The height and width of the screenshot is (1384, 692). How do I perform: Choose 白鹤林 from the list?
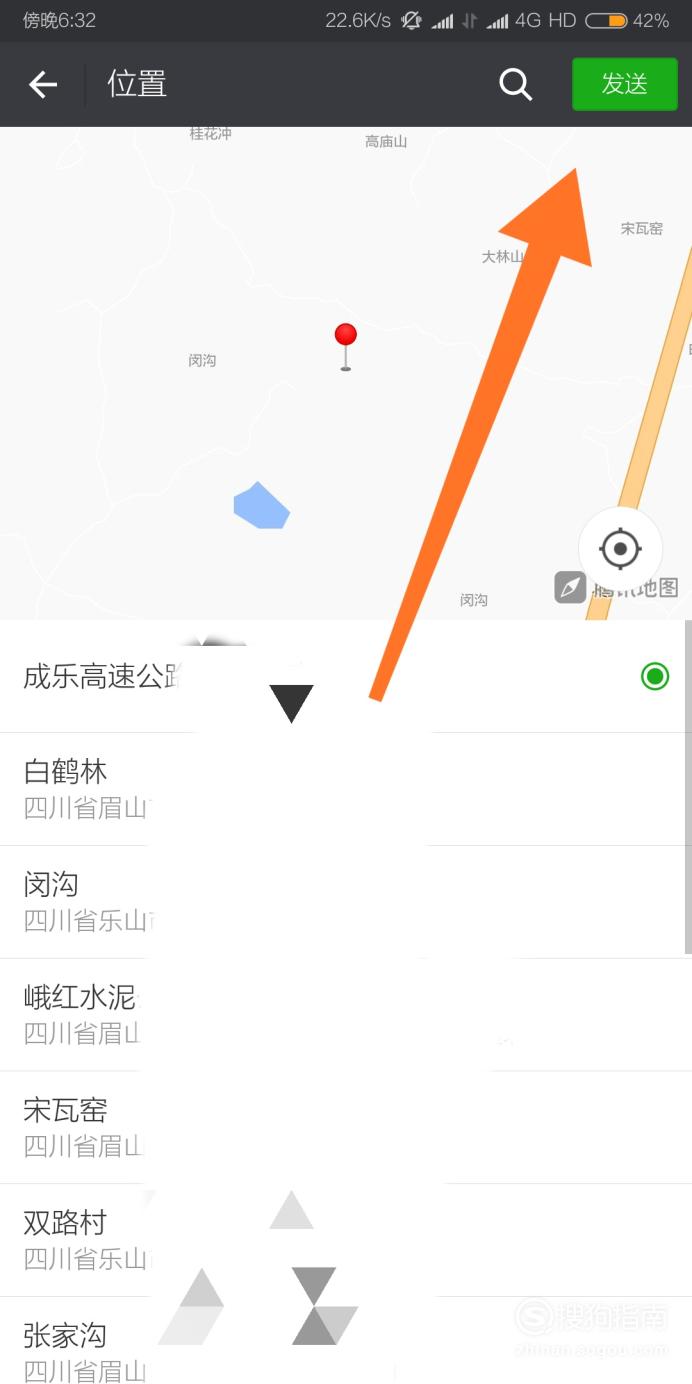coord(343,789)
